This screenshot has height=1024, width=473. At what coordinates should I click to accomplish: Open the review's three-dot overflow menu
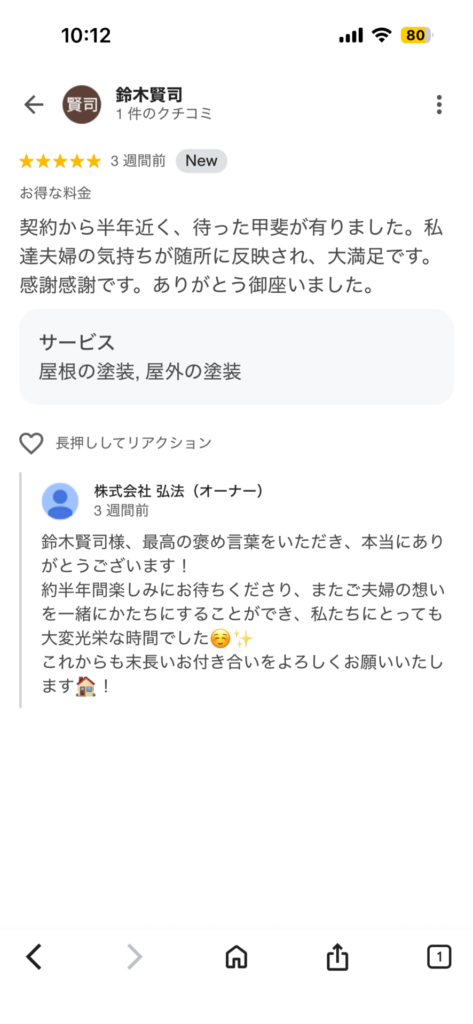439,104
